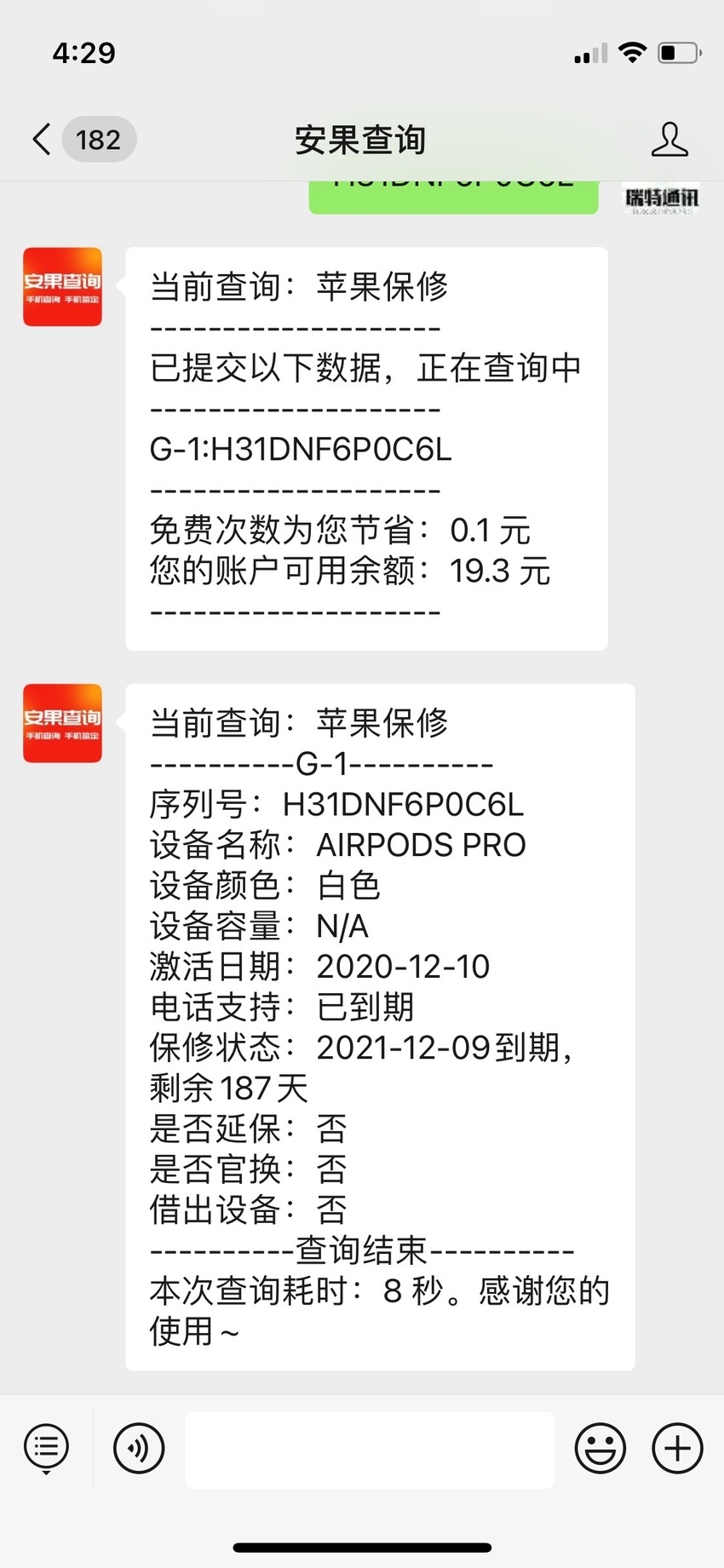Open the plus attachments menu
This screenshot has width=724, height=1568.
(677, 1448)
